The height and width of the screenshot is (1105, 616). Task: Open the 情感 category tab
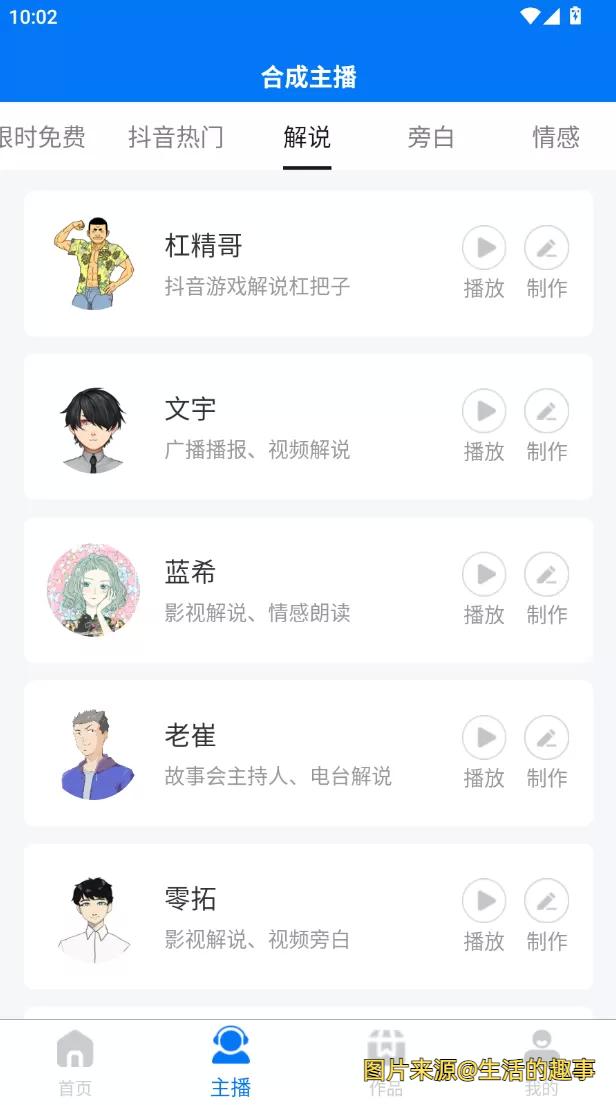click(555, 137)
